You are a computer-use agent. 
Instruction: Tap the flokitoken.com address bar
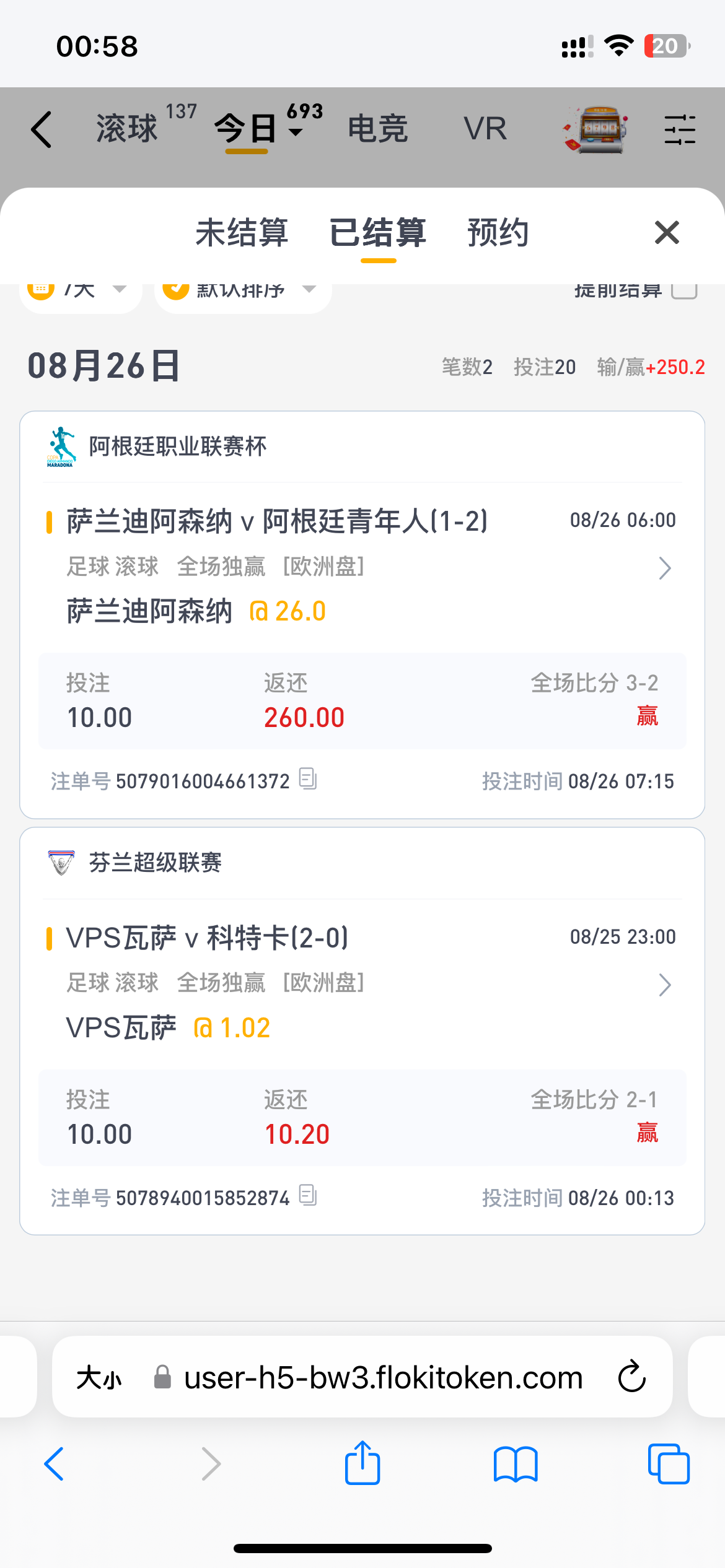(383, 1378)
